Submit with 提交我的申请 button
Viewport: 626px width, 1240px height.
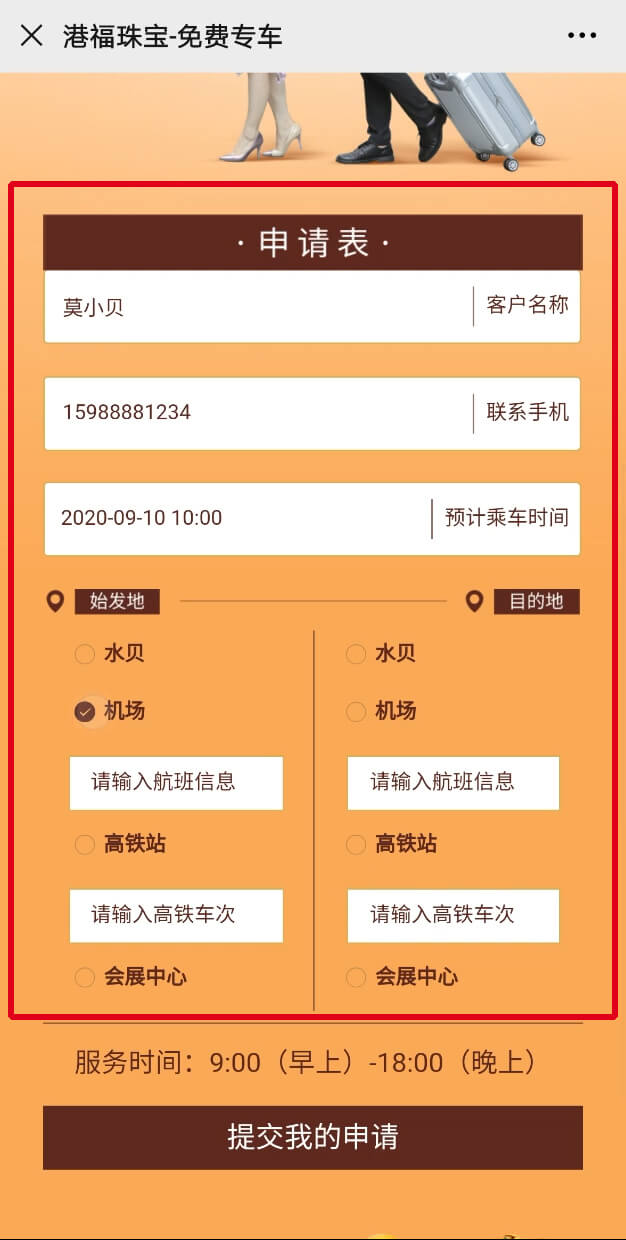[312, 1137]
